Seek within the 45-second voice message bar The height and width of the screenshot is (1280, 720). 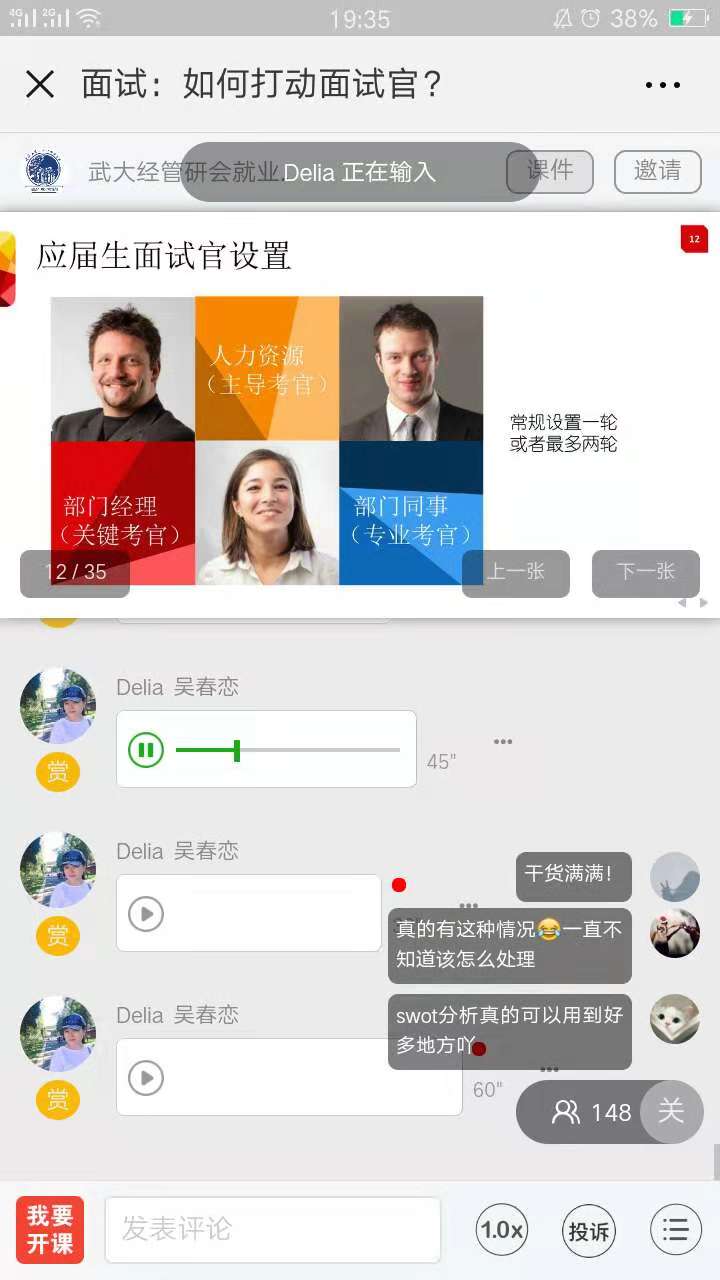[x=288, y=749]
